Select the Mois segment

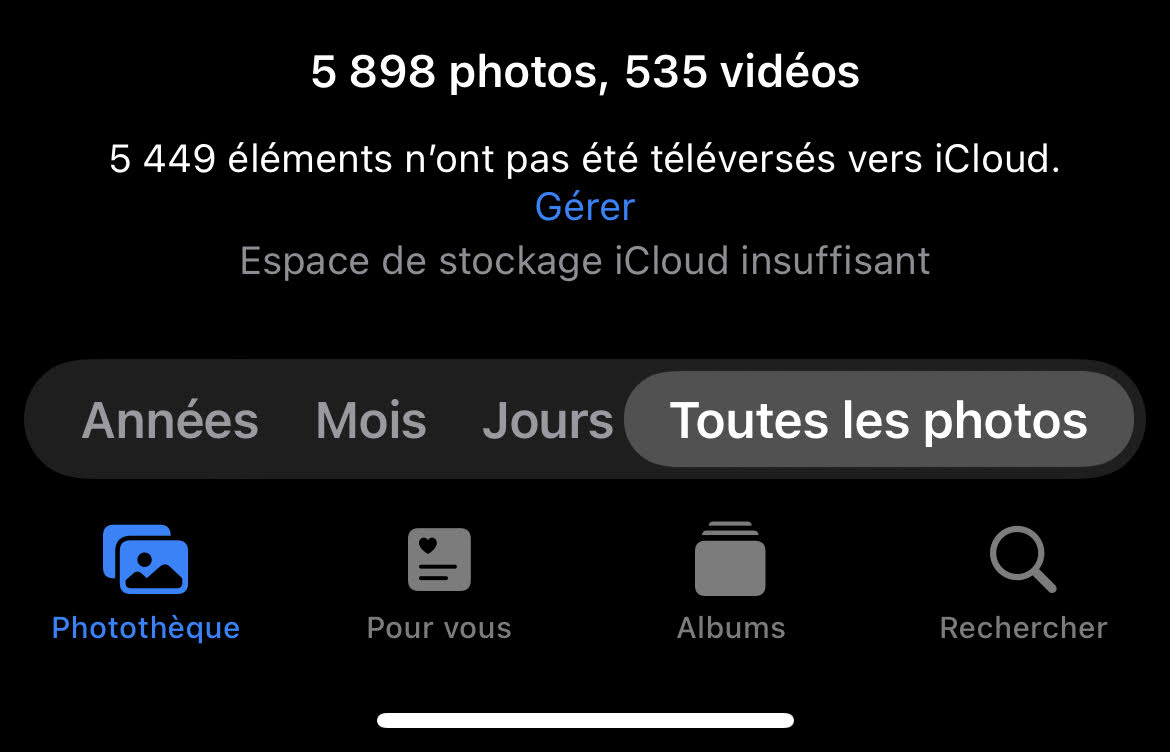click(x=371, y=420)
